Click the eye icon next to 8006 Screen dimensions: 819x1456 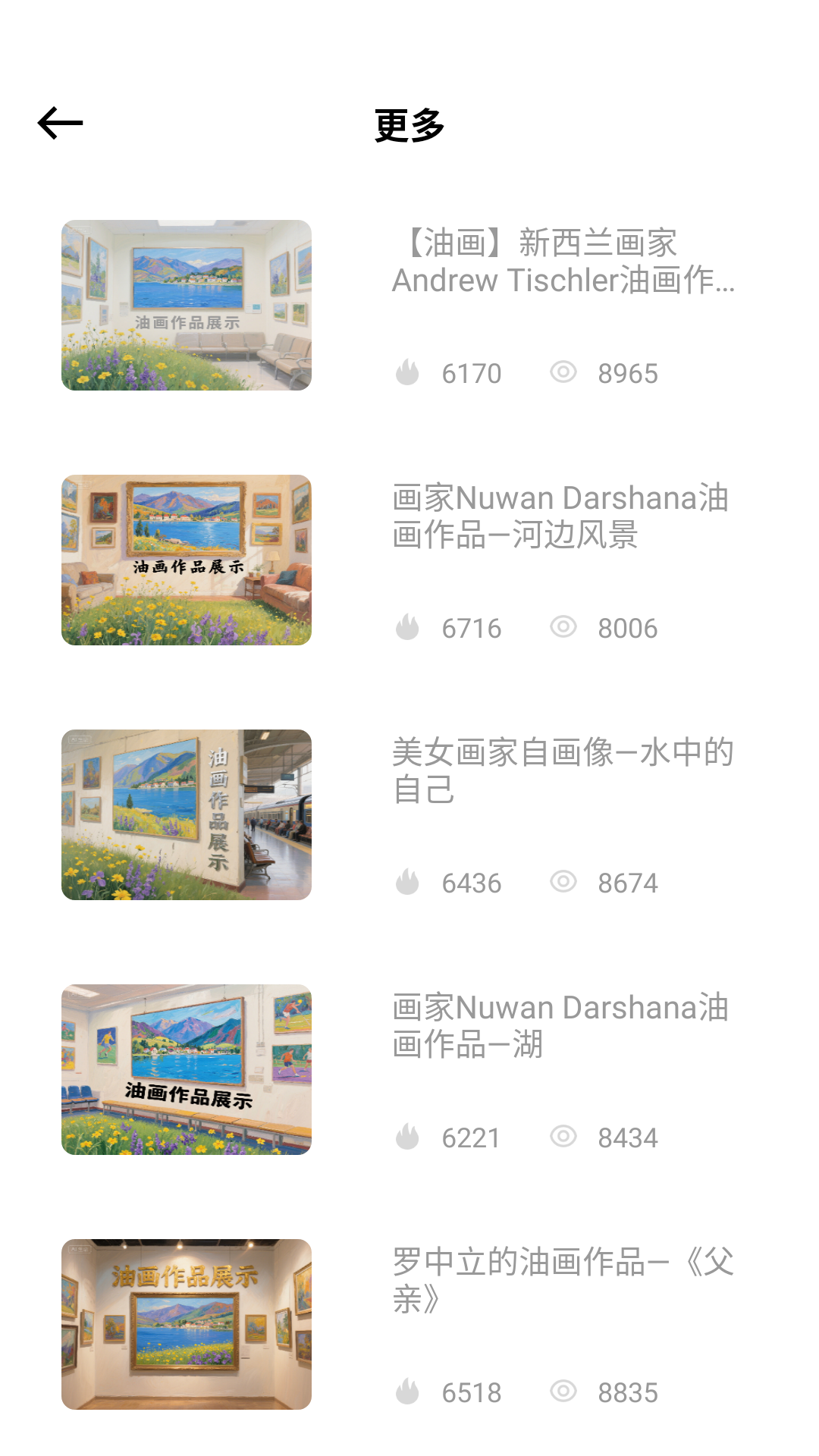563,627
